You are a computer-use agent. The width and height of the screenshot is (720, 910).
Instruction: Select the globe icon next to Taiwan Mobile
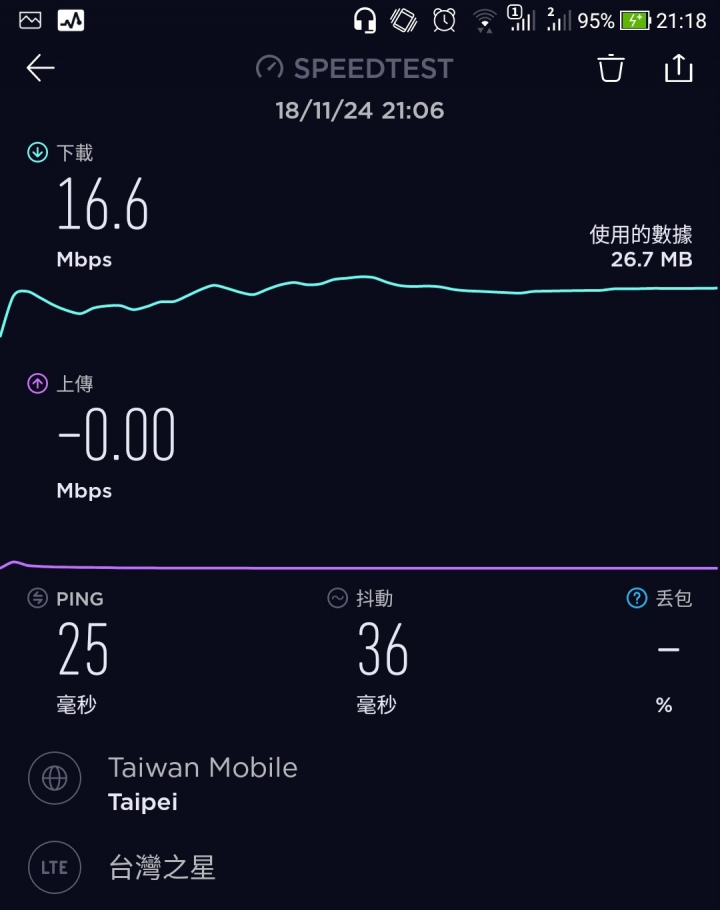54,778
